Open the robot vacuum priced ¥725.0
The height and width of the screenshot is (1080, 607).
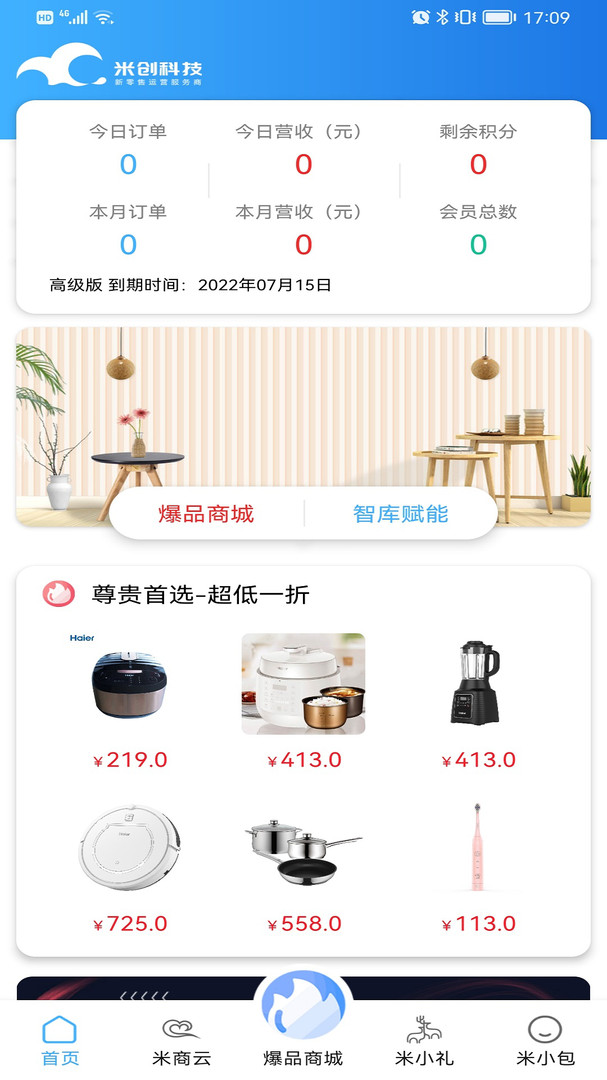coord(129,849)
